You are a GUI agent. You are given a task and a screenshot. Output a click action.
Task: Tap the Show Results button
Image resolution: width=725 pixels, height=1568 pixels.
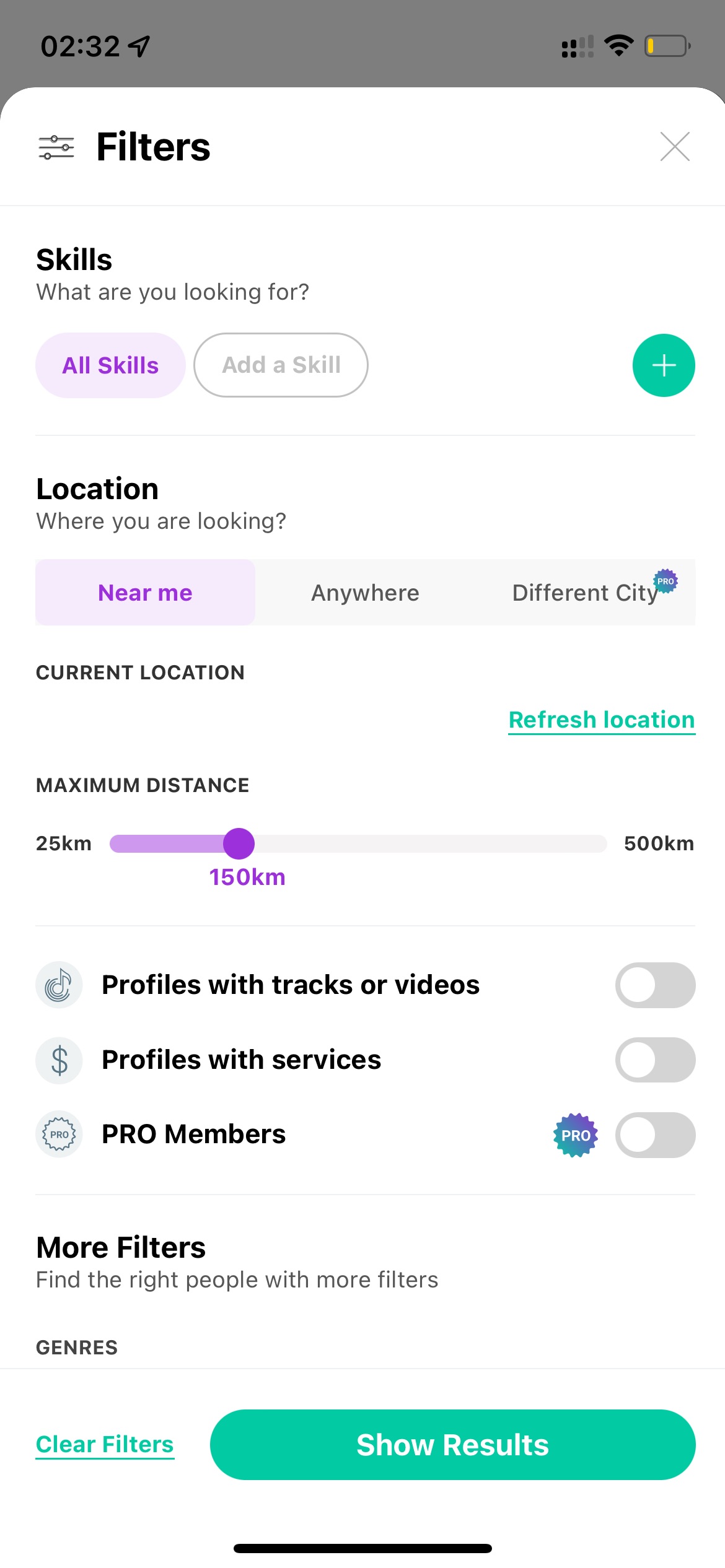pos(452,1445)
